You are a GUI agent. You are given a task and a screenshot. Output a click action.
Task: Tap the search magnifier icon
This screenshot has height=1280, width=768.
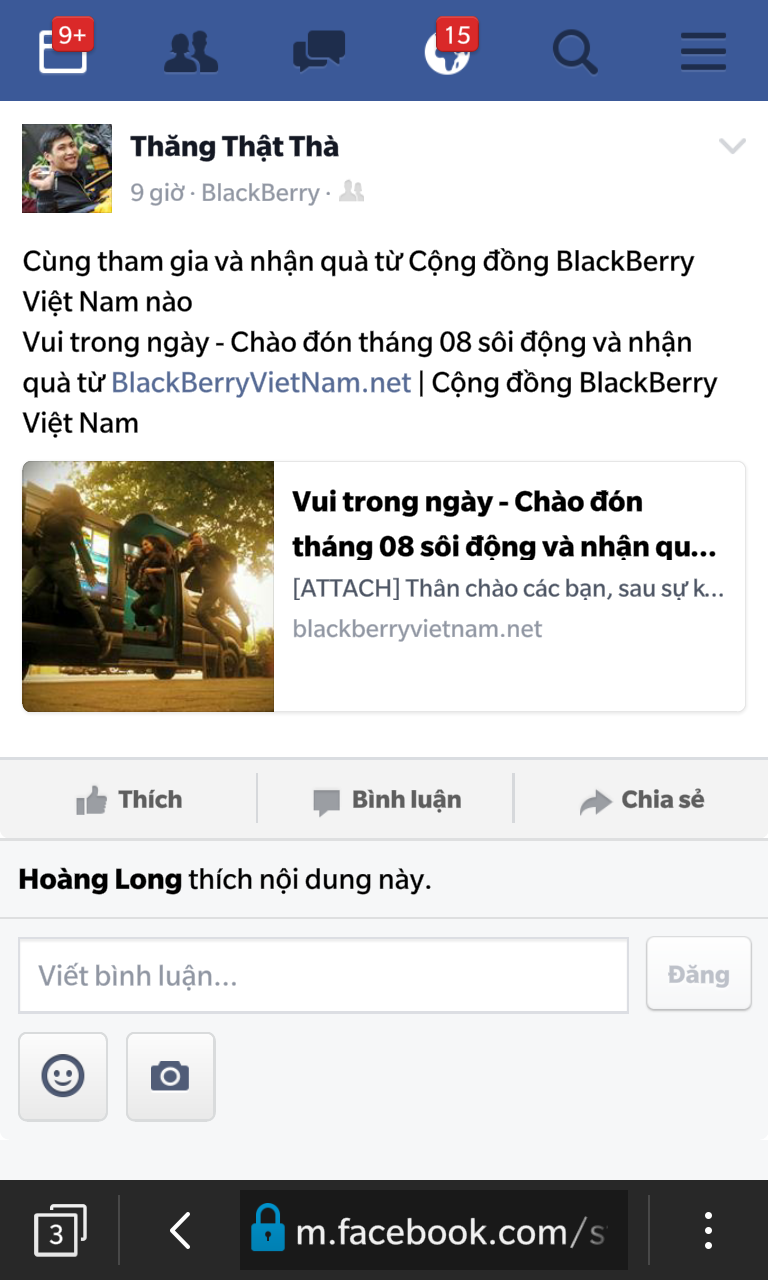click(x=575, y=51)
